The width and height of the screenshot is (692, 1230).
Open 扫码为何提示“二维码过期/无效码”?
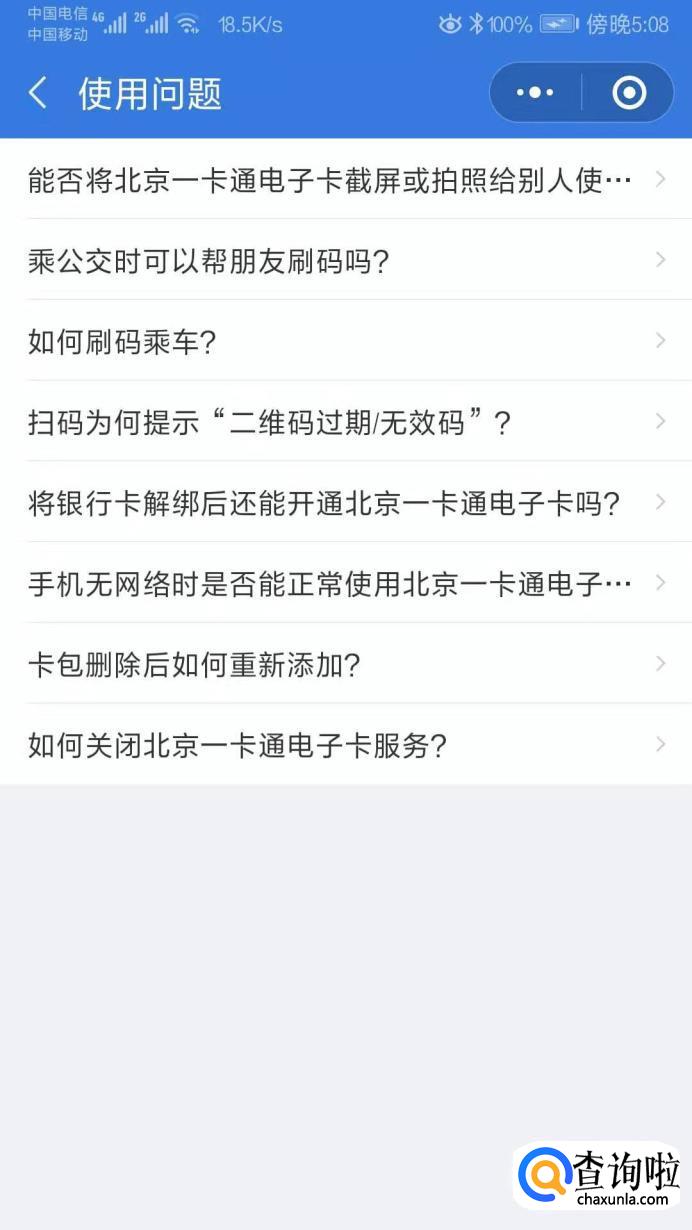point(346,422)
